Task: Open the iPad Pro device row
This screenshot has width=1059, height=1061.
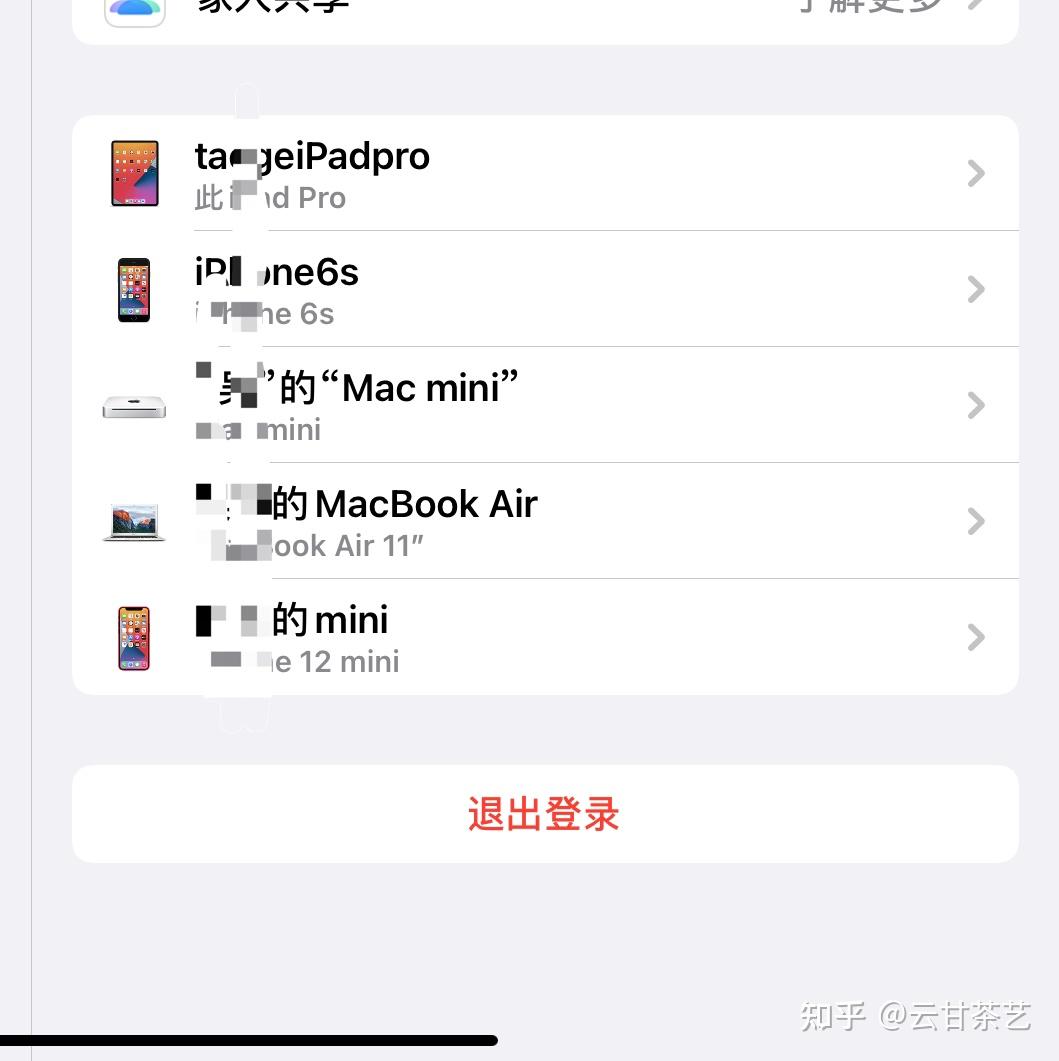Action: click(x=545, y=174)
